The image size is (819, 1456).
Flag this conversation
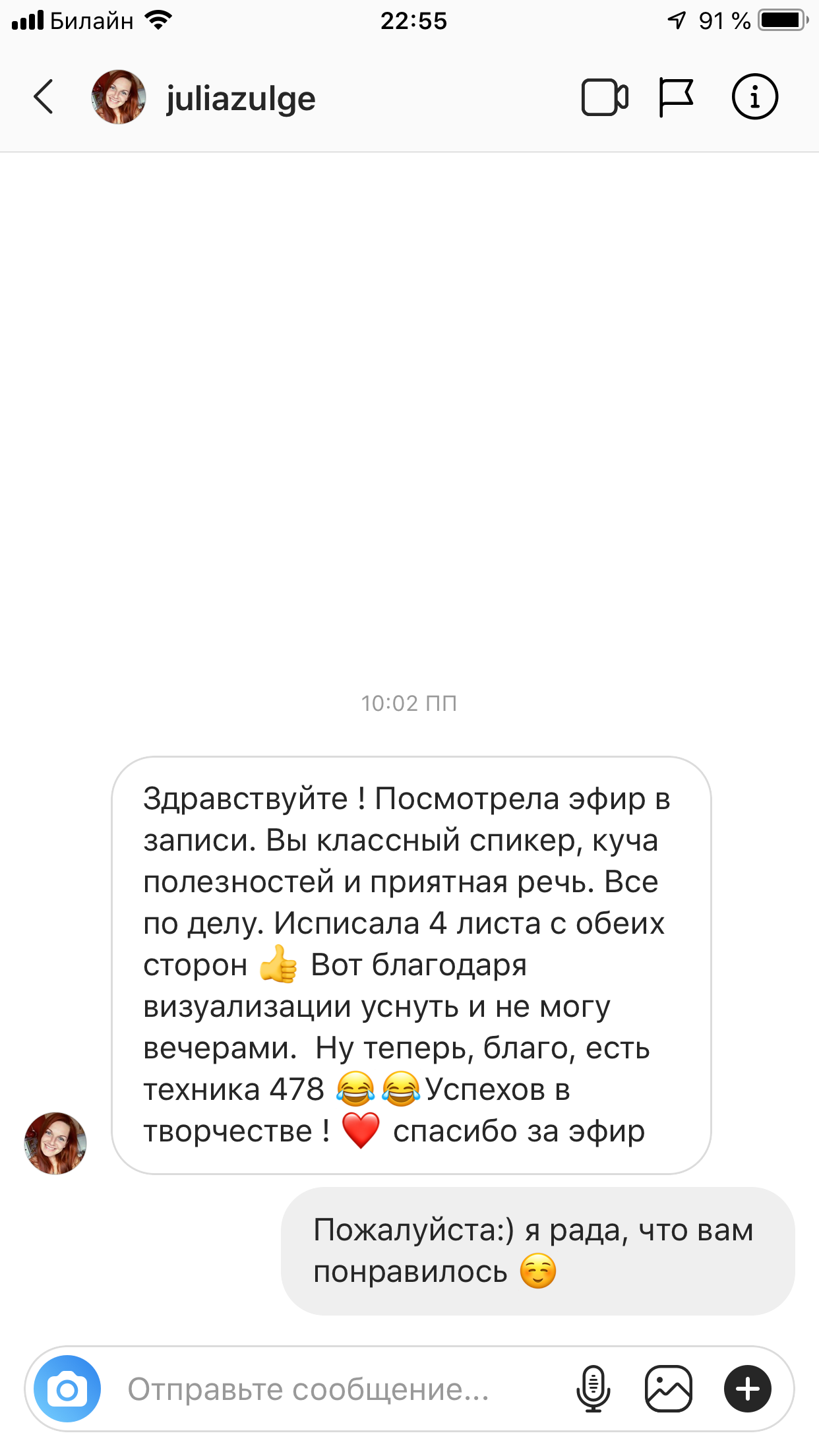676,98
